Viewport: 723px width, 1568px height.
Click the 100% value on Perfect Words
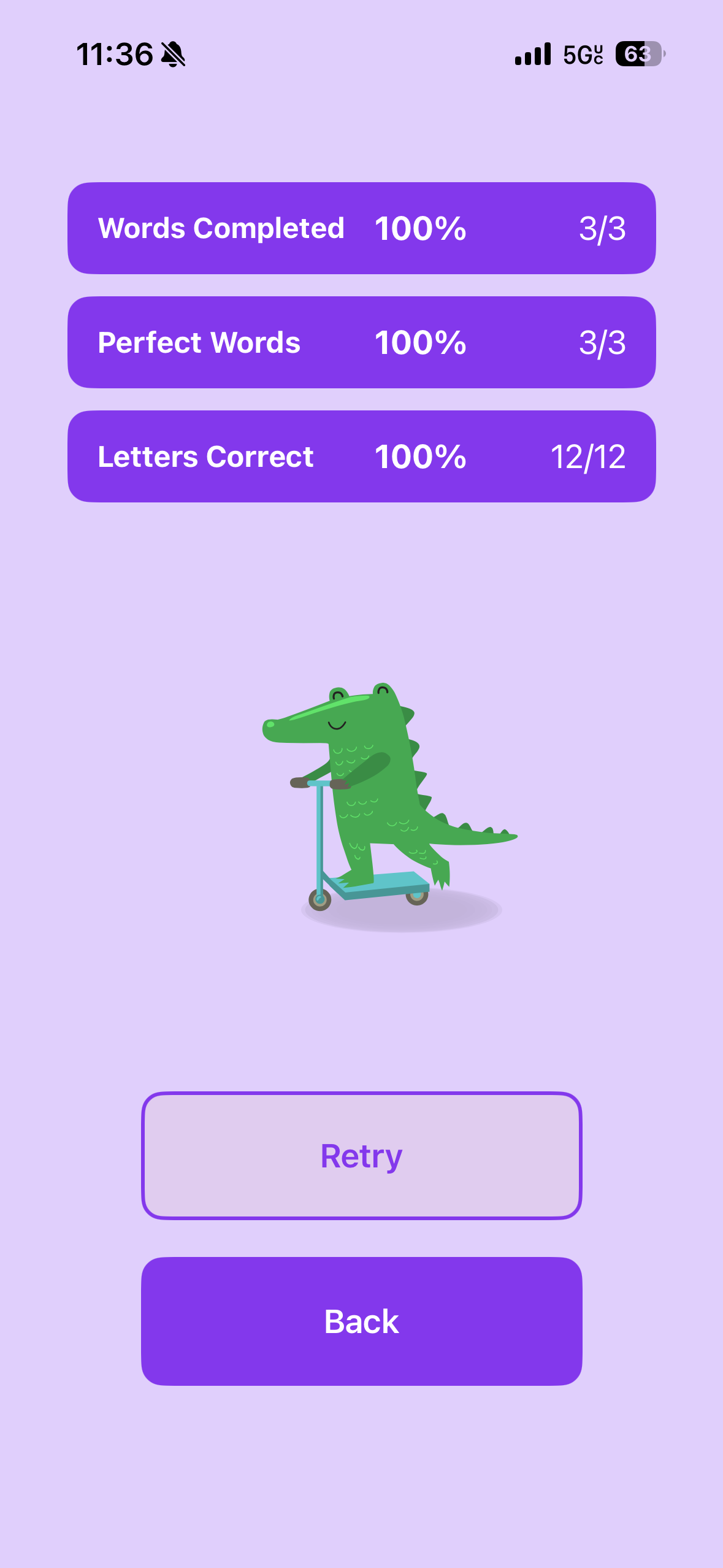coord(420,342)
